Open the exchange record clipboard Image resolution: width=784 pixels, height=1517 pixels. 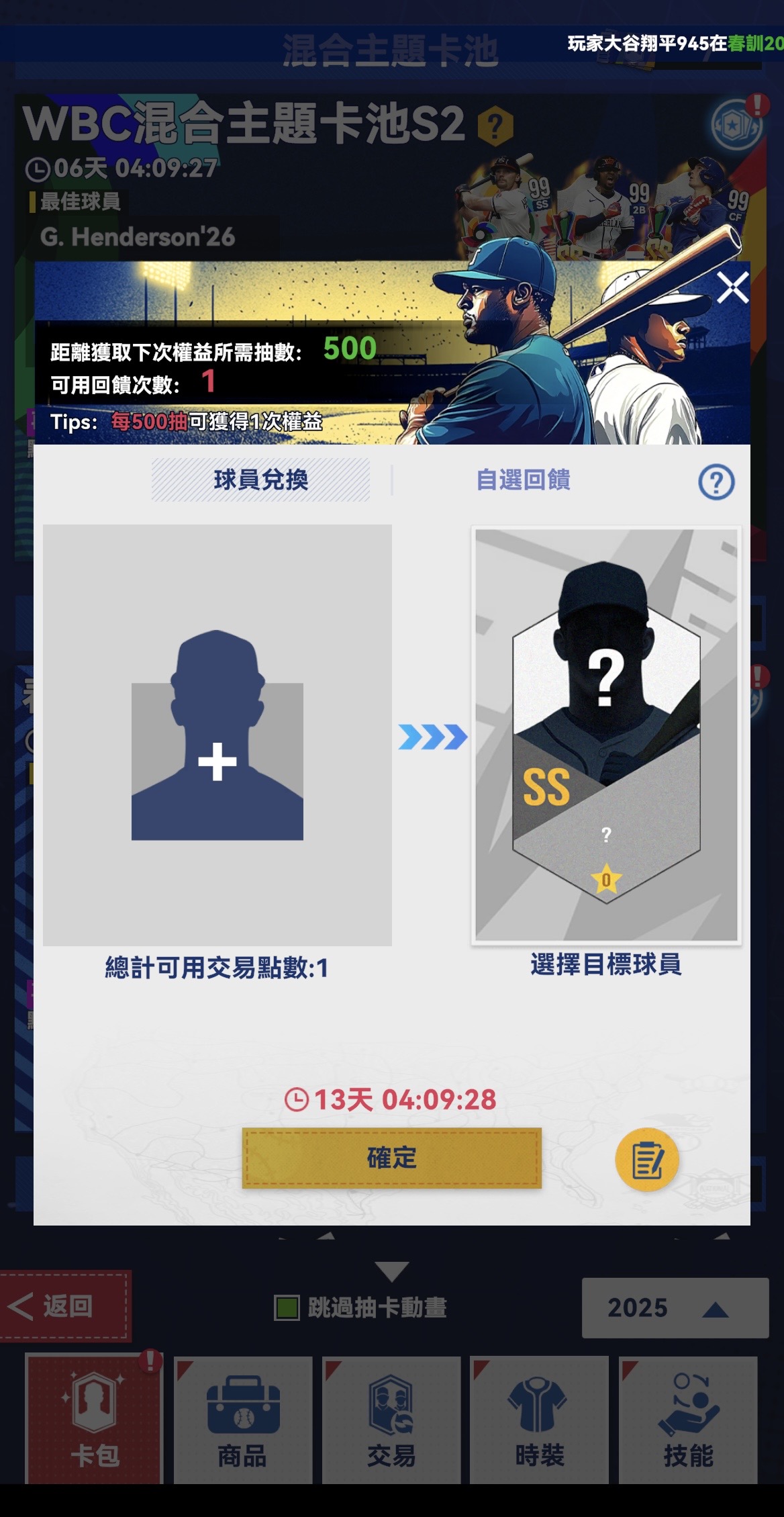coord(647,1160)
